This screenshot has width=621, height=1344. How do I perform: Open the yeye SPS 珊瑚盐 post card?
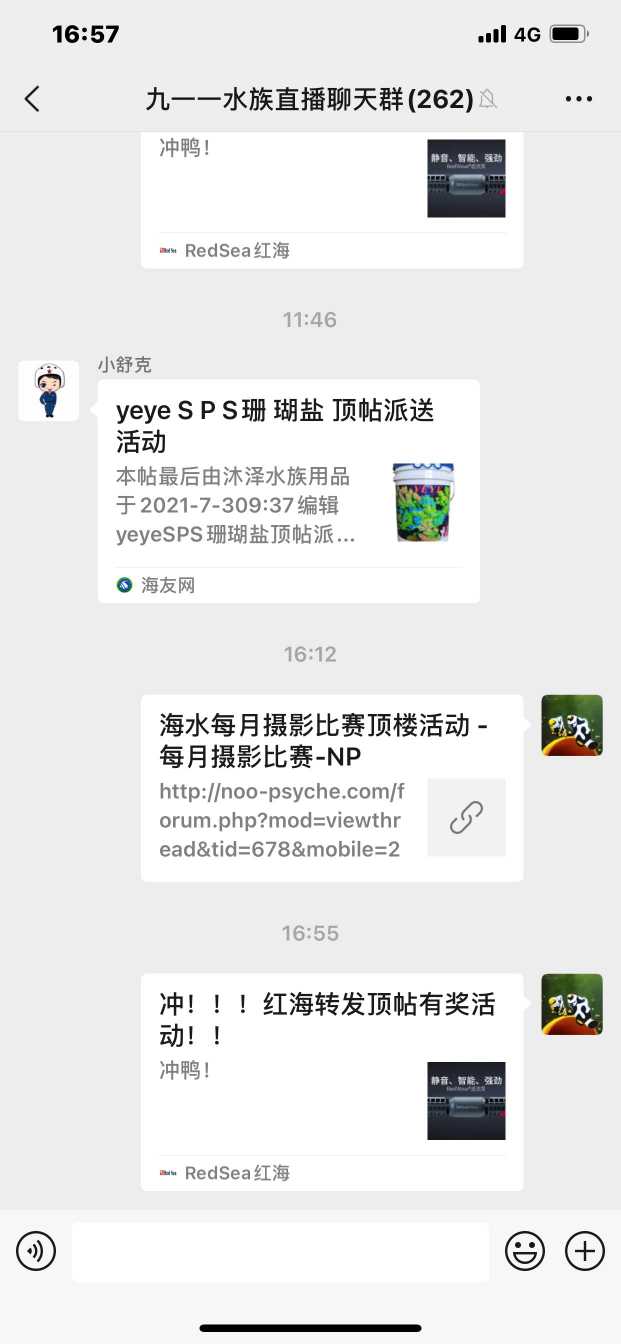pos(288,490)
